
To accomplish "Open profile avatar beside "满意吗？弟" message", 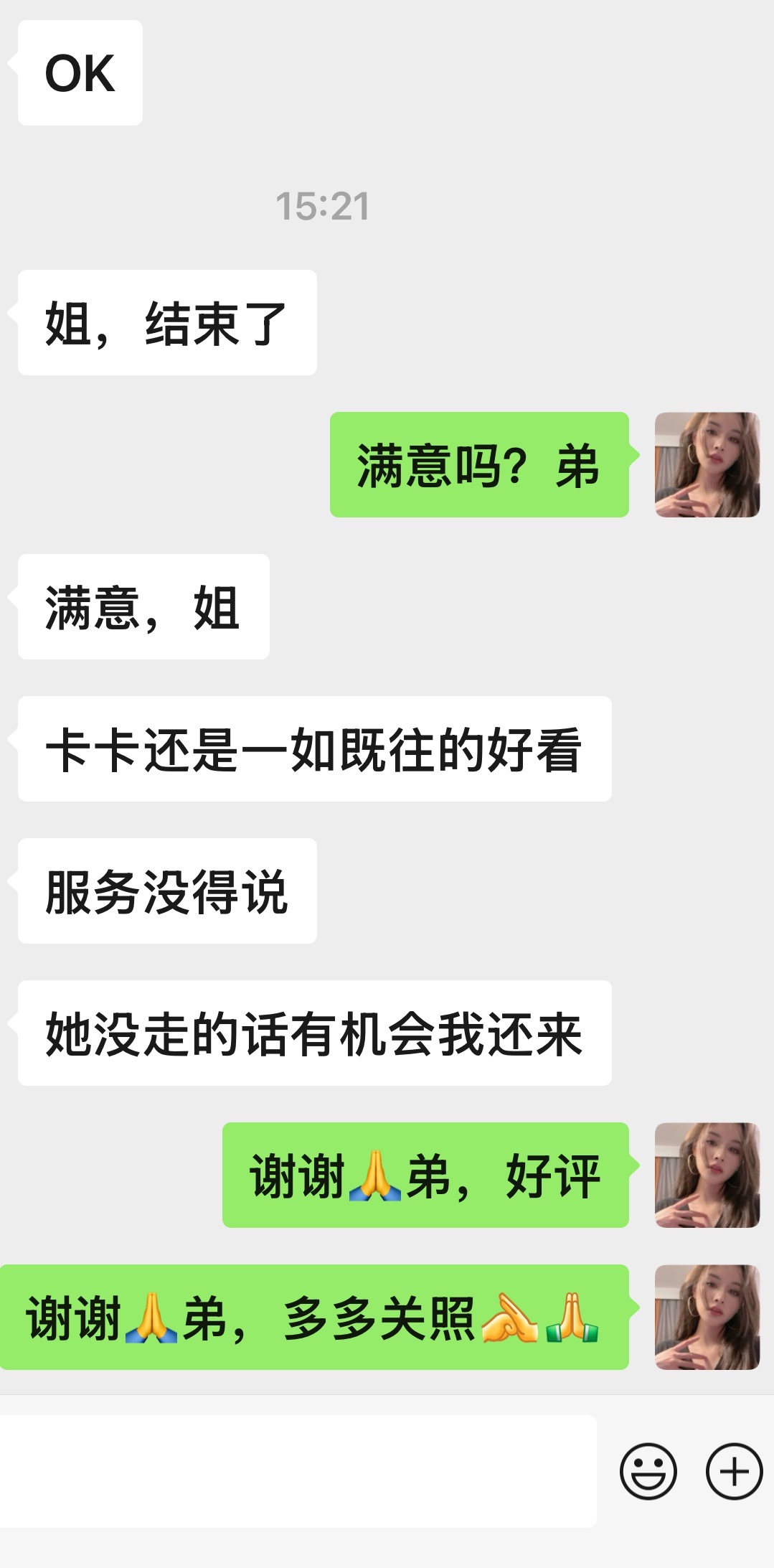I will click(707, 464).
